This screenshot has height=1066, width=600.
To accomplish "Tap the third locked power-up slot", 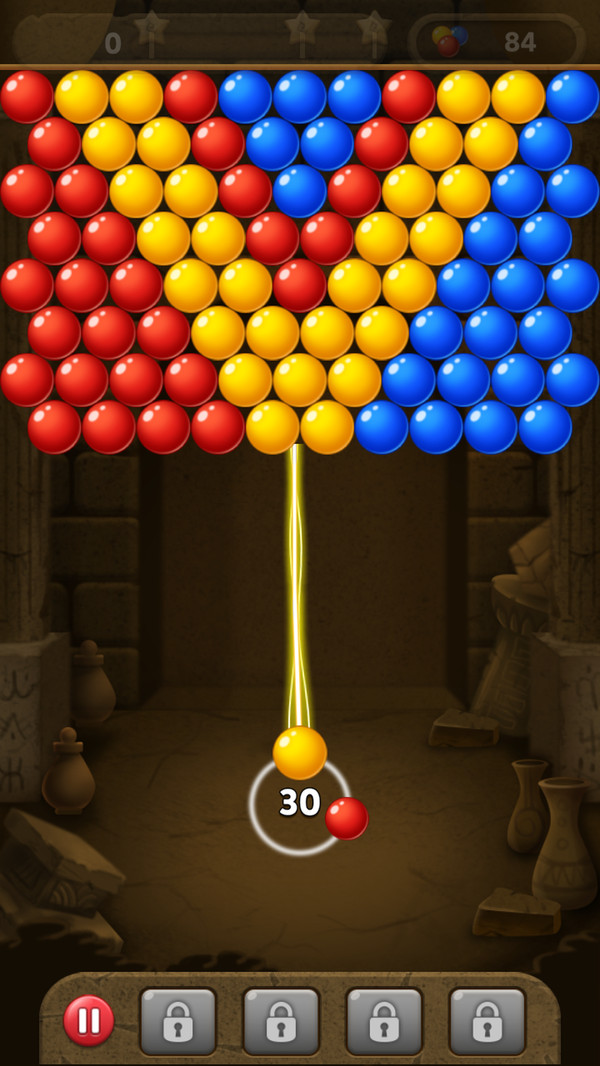I will [384, 1021].
